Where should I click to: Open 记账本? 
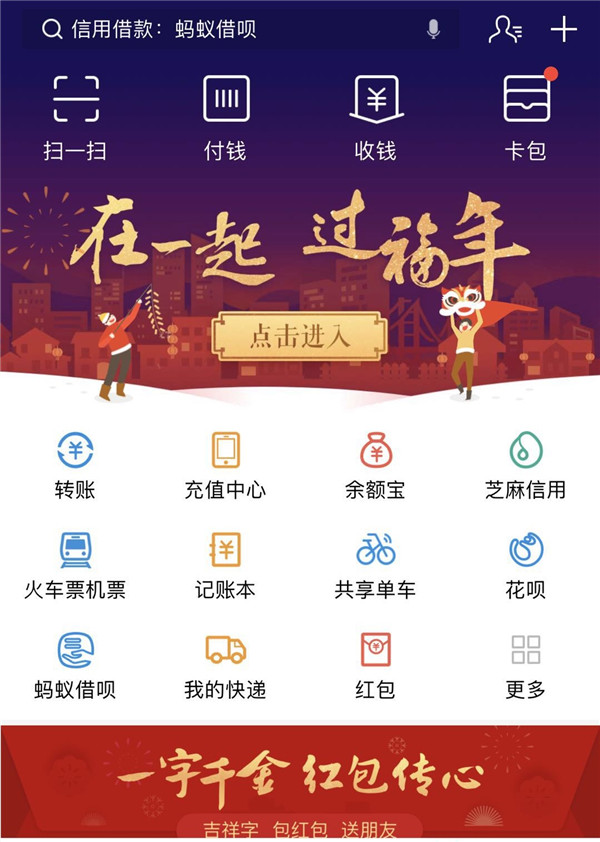226,566
